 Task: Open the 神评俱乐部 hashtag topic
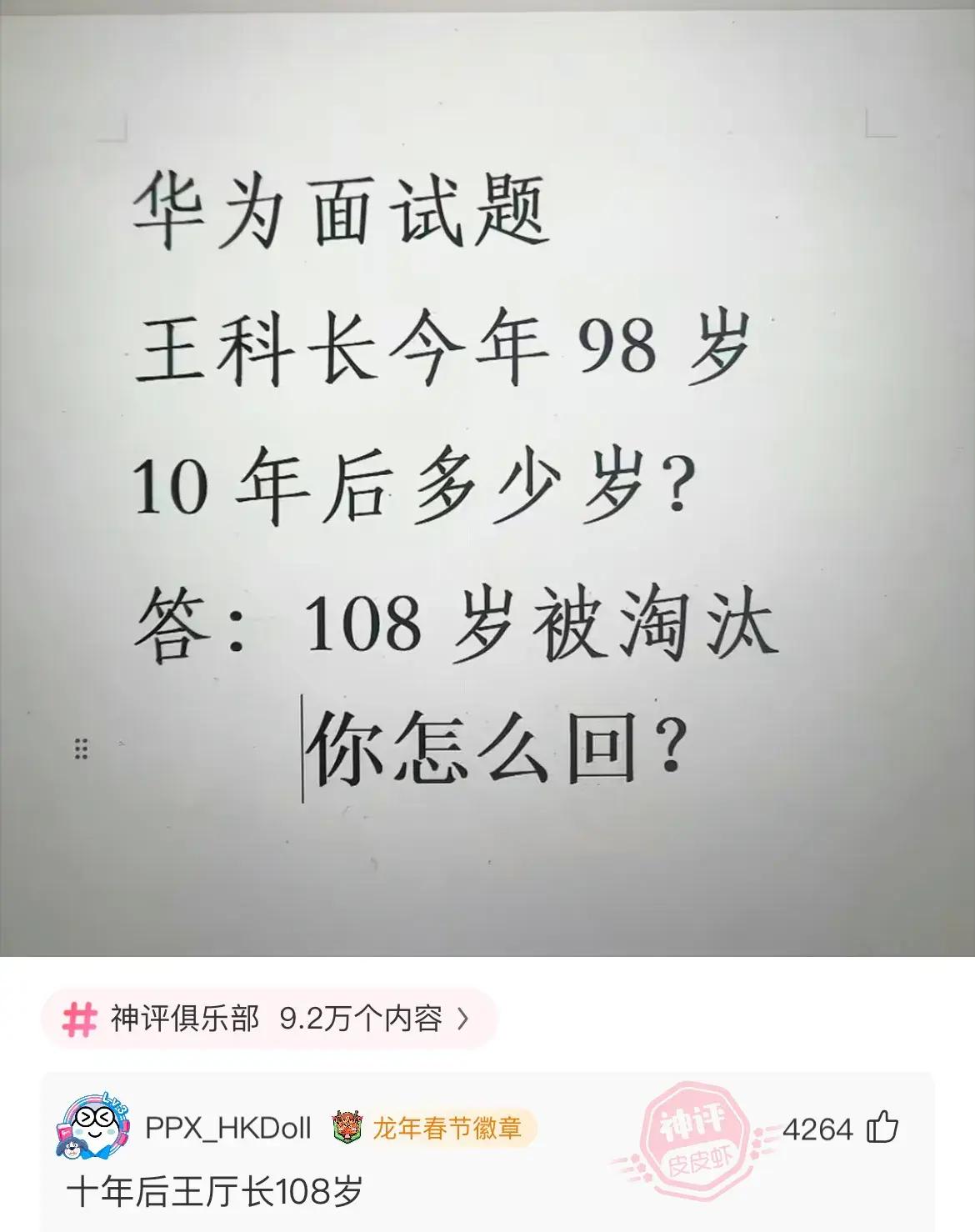[x=267, y=1019]
